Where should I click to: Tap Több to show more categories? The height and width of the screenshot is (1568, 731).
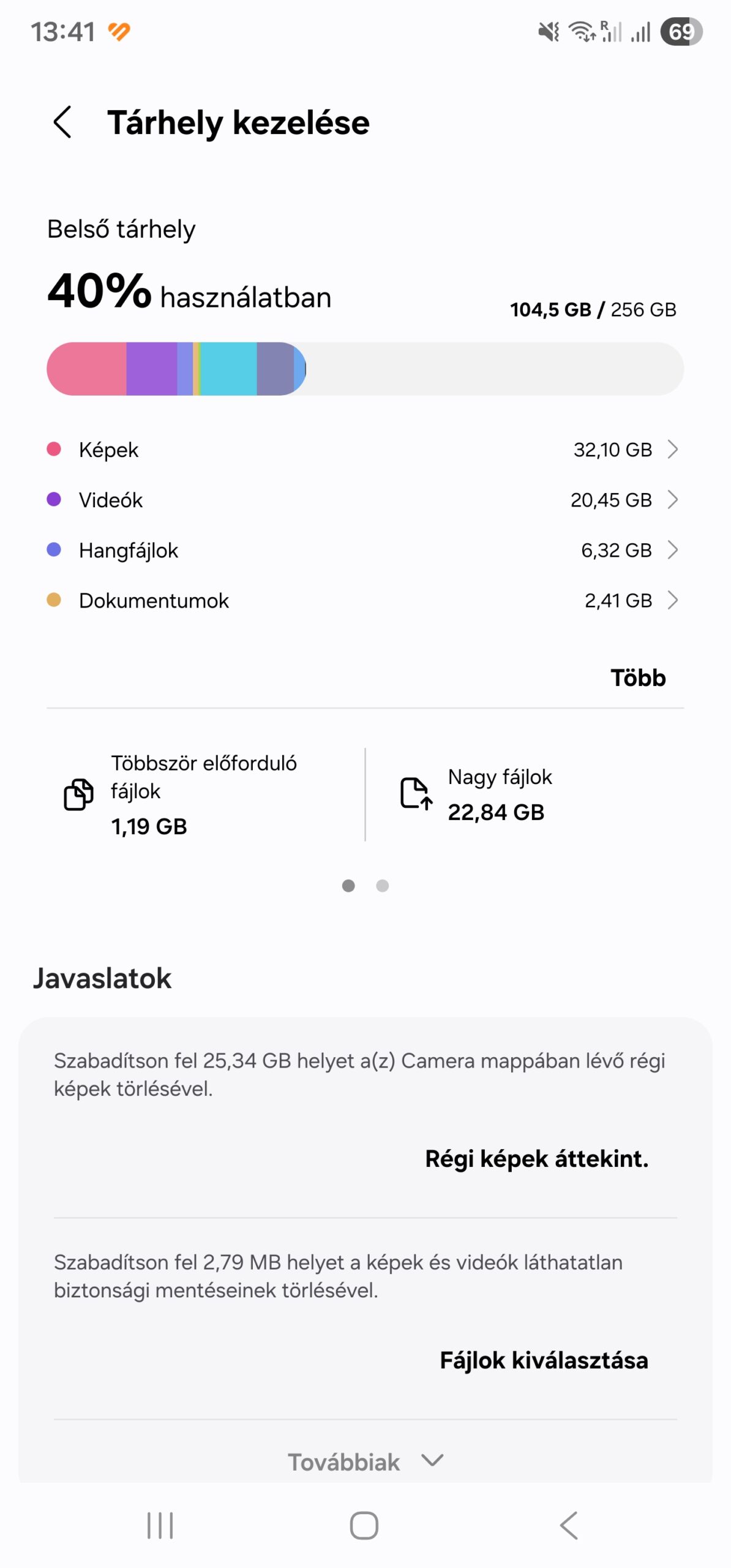tap(637, 678)
